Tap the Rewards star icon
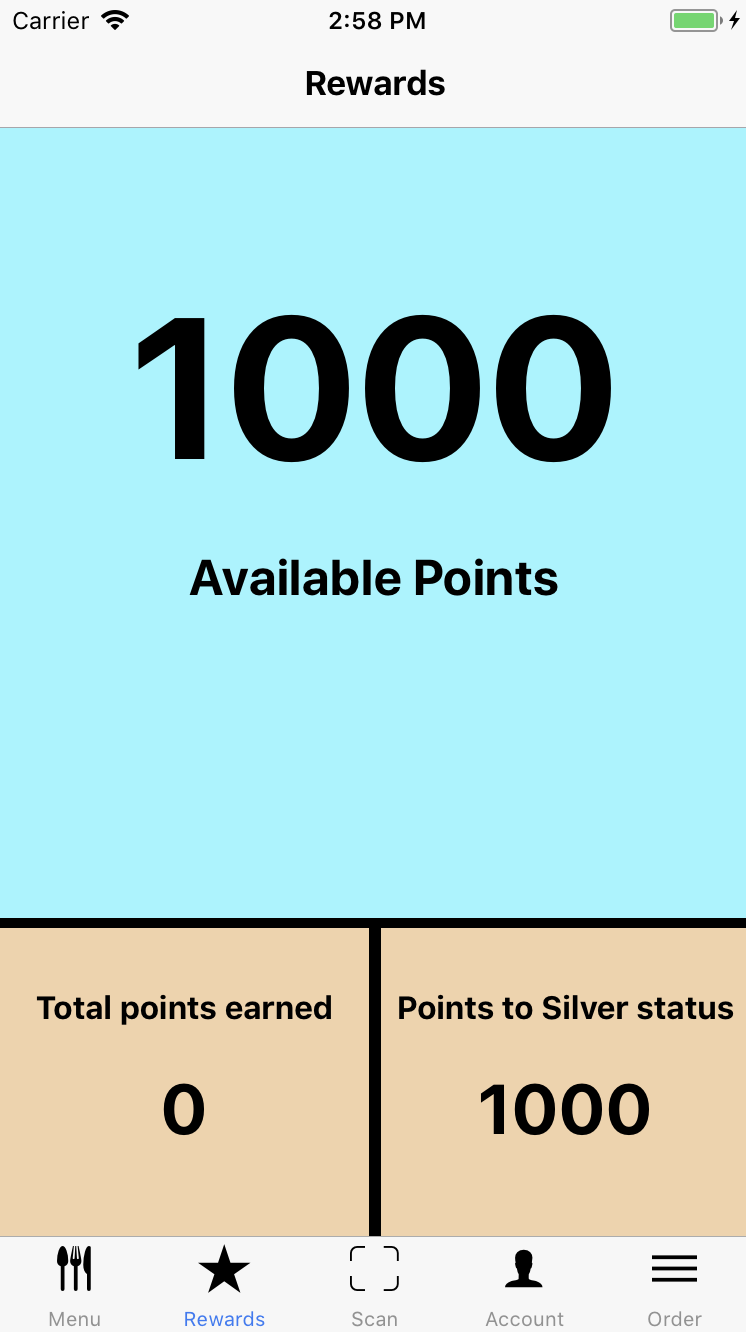 [224, 1268]
